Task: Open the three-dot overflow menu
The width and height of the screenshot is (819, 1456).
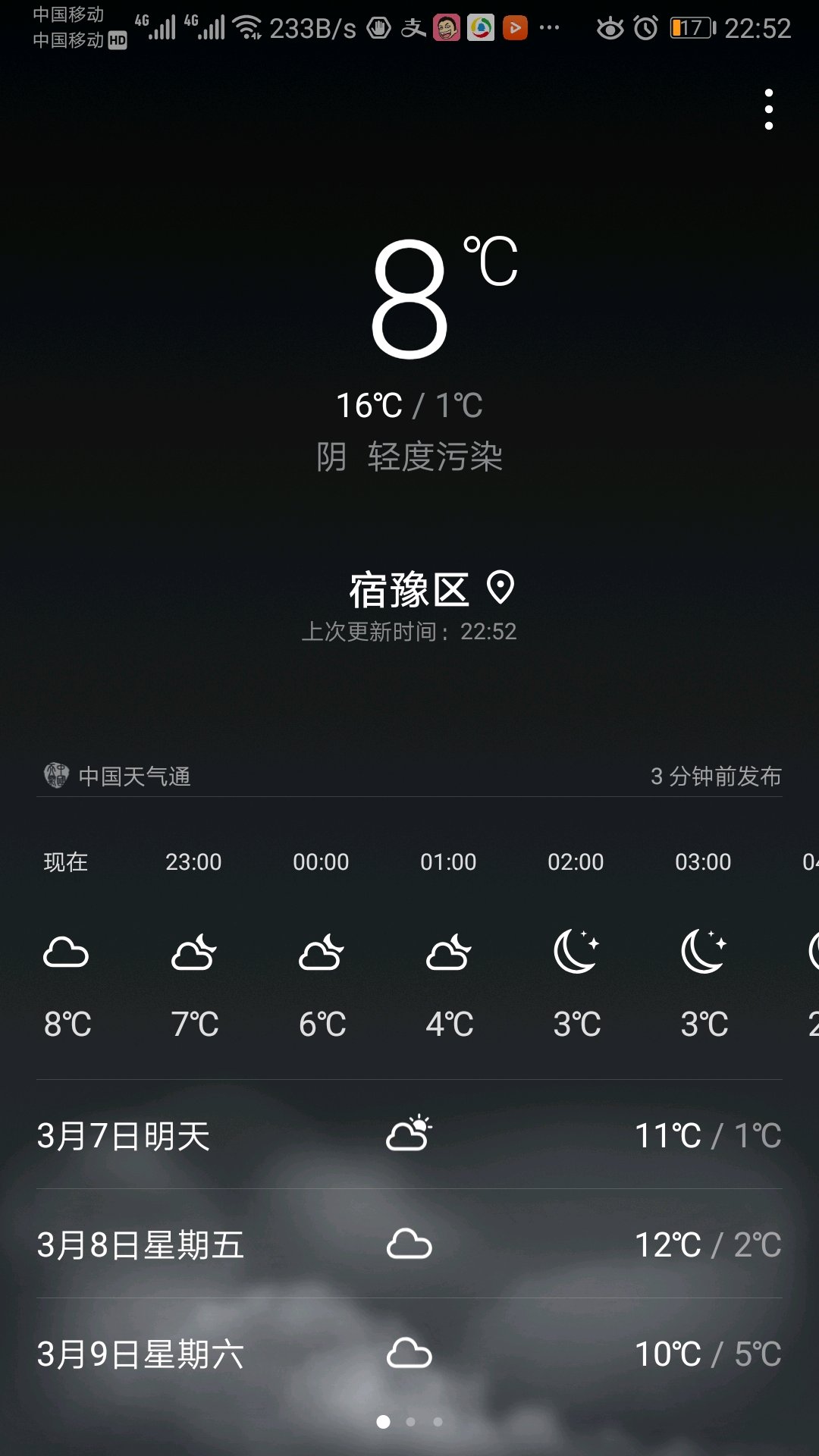Action: pyautogui.click(x=768, y=109)
